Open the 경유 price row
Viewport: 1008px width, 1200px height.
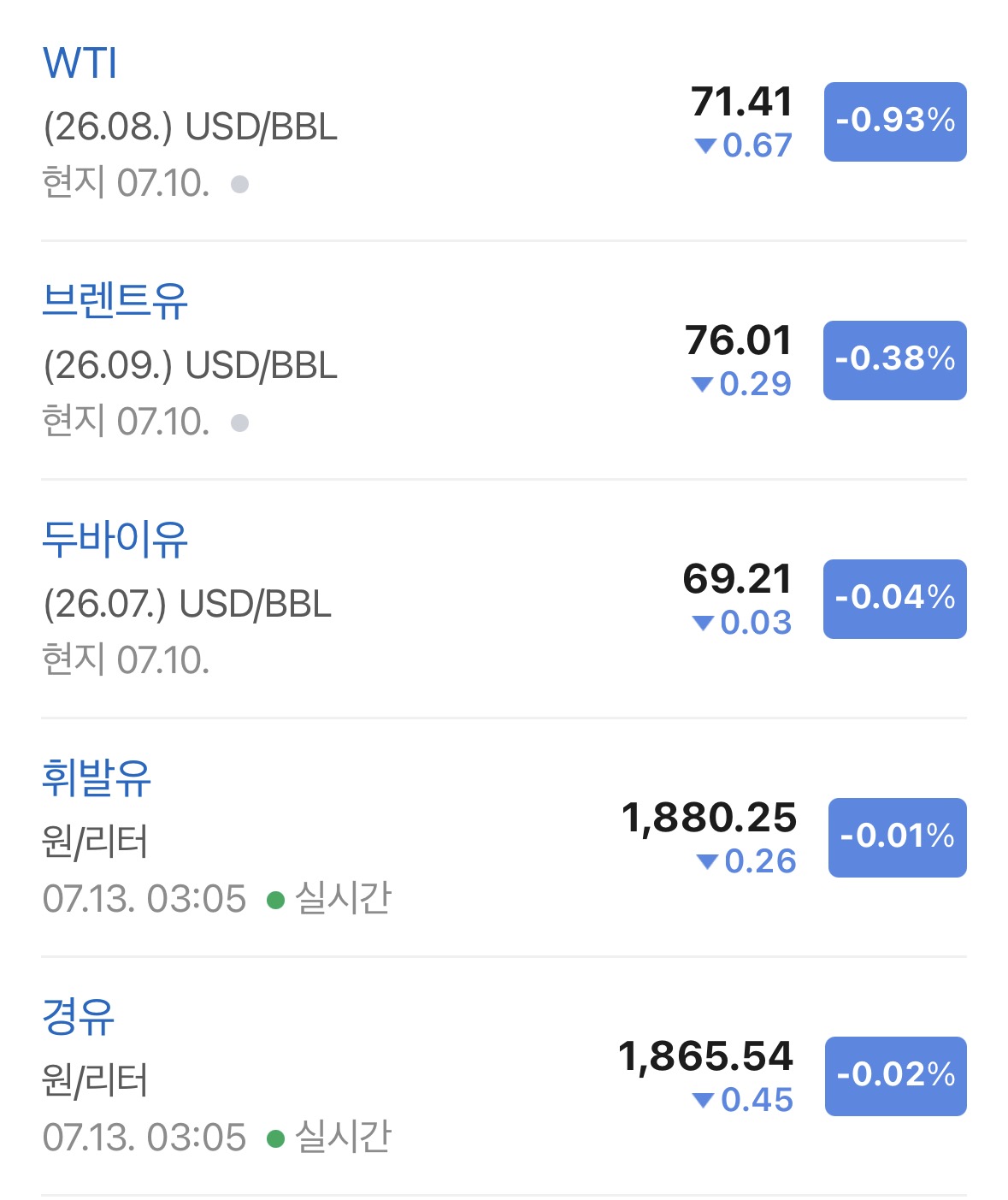[504, 1076]
